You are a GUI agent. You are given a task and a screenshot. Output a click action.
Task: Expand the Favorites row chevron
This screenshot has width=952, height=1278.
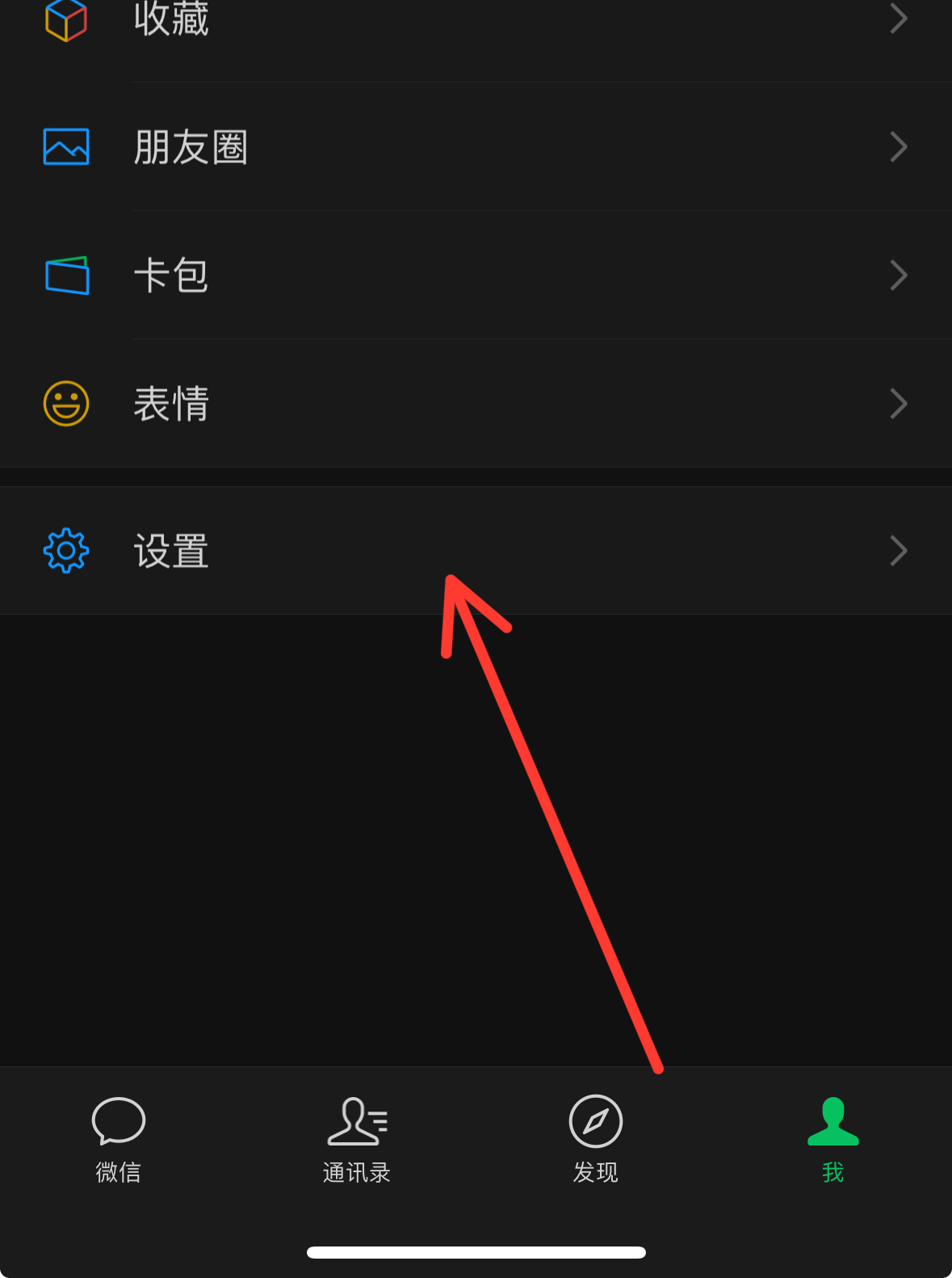pos(898,18)
